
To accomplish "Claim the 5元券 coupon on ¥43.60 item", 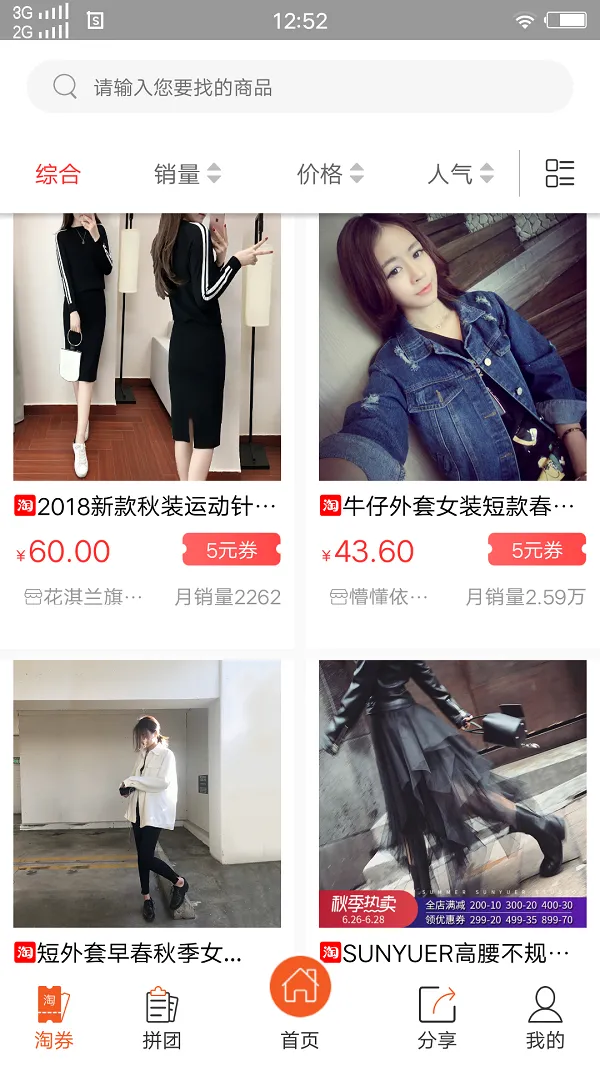I will pos(537,550).
